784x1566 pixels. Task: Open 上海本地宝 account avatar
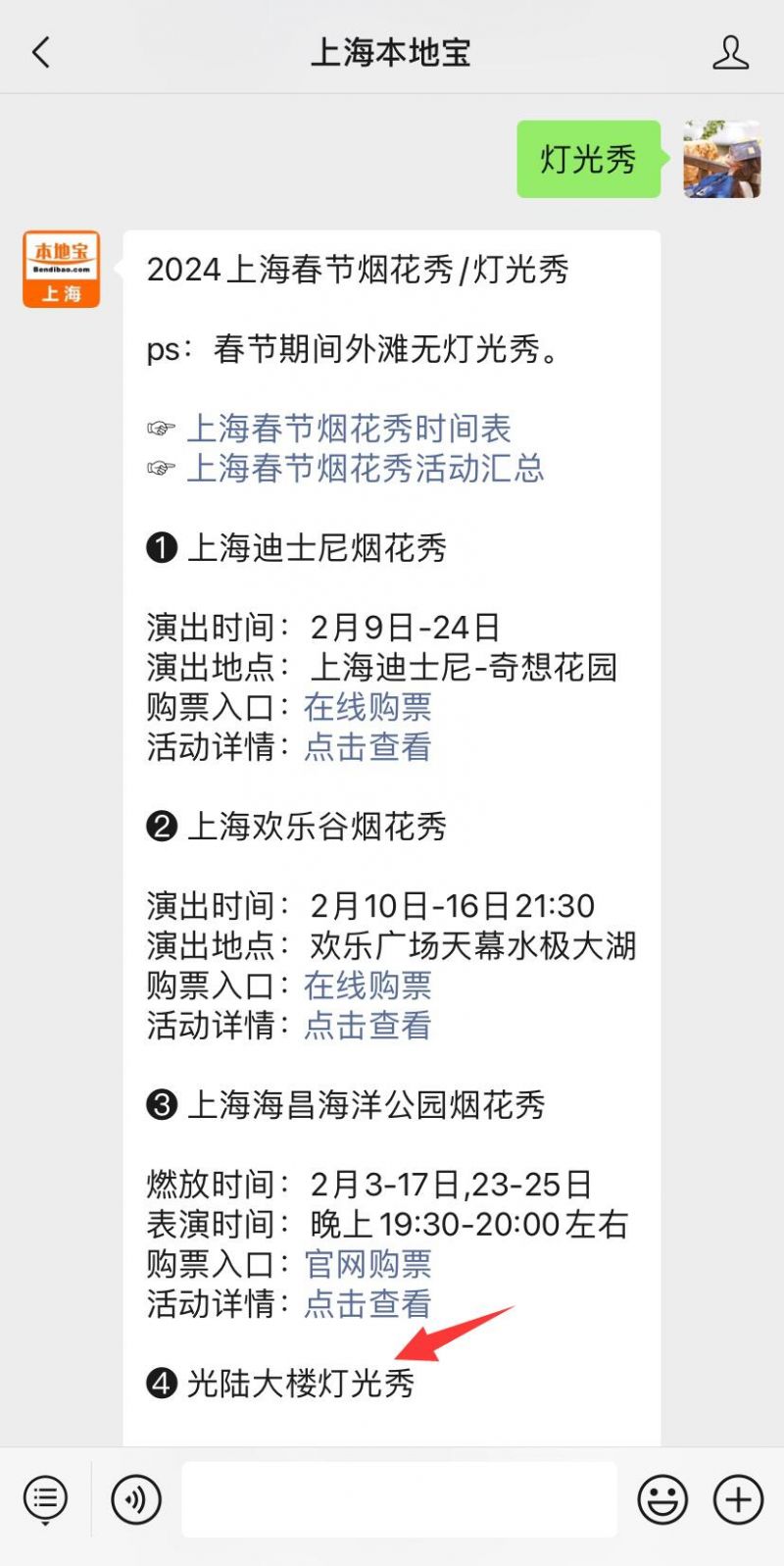pyautogui.click(x=62, y=270)
